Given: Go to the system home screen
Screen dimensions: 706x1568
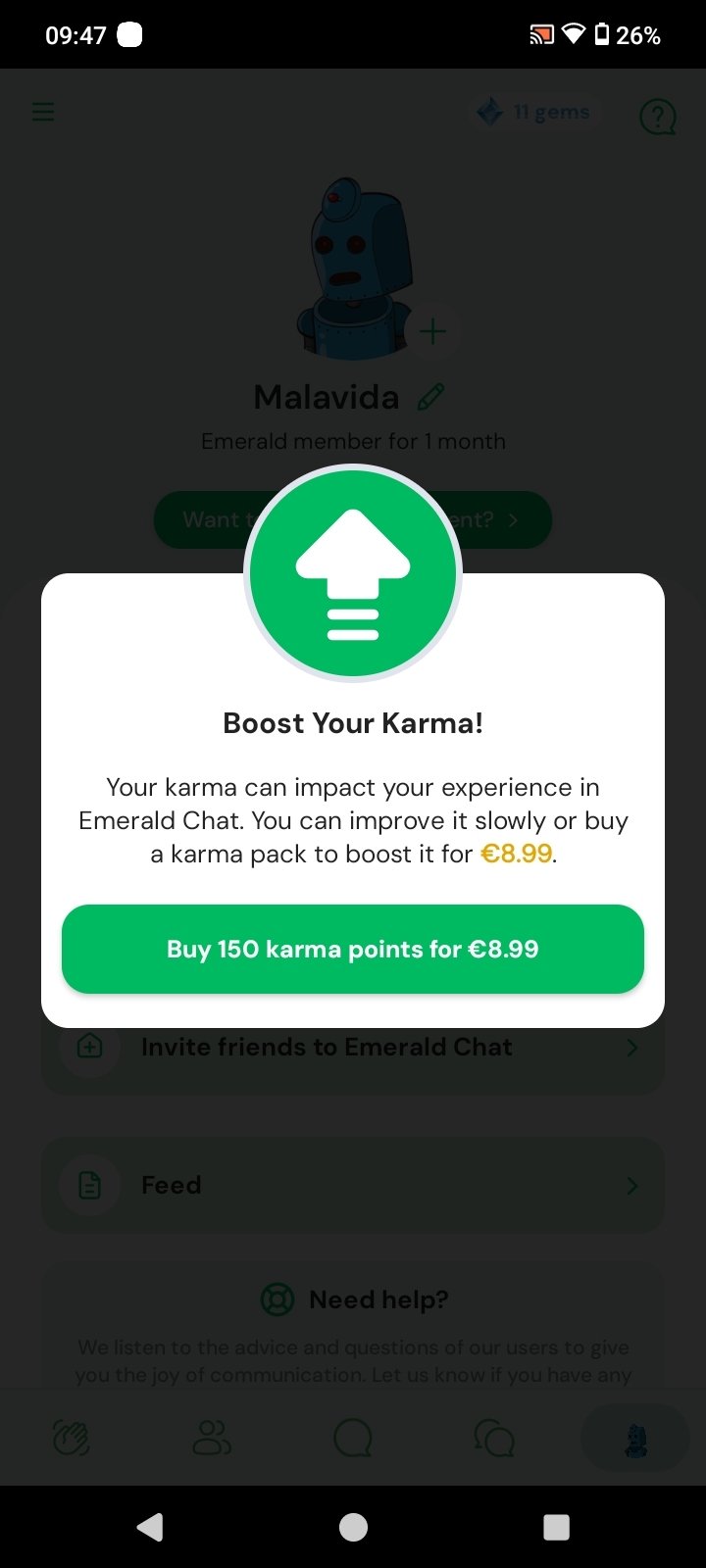Looking at the screenshot, I should [x=353, y=1527].
